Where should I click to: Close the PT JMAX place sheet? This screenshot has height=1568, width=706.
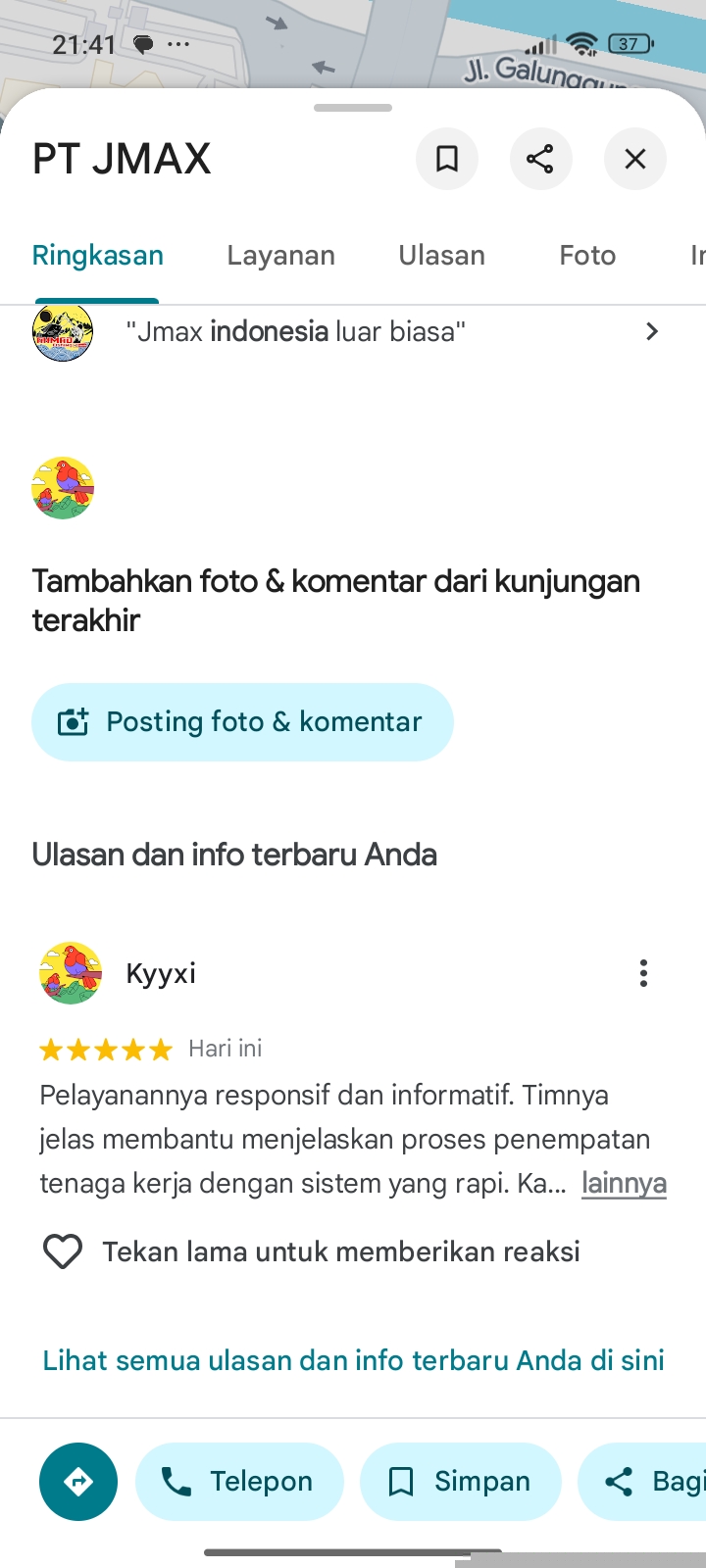pyautogui.click(x=635, y=159)
